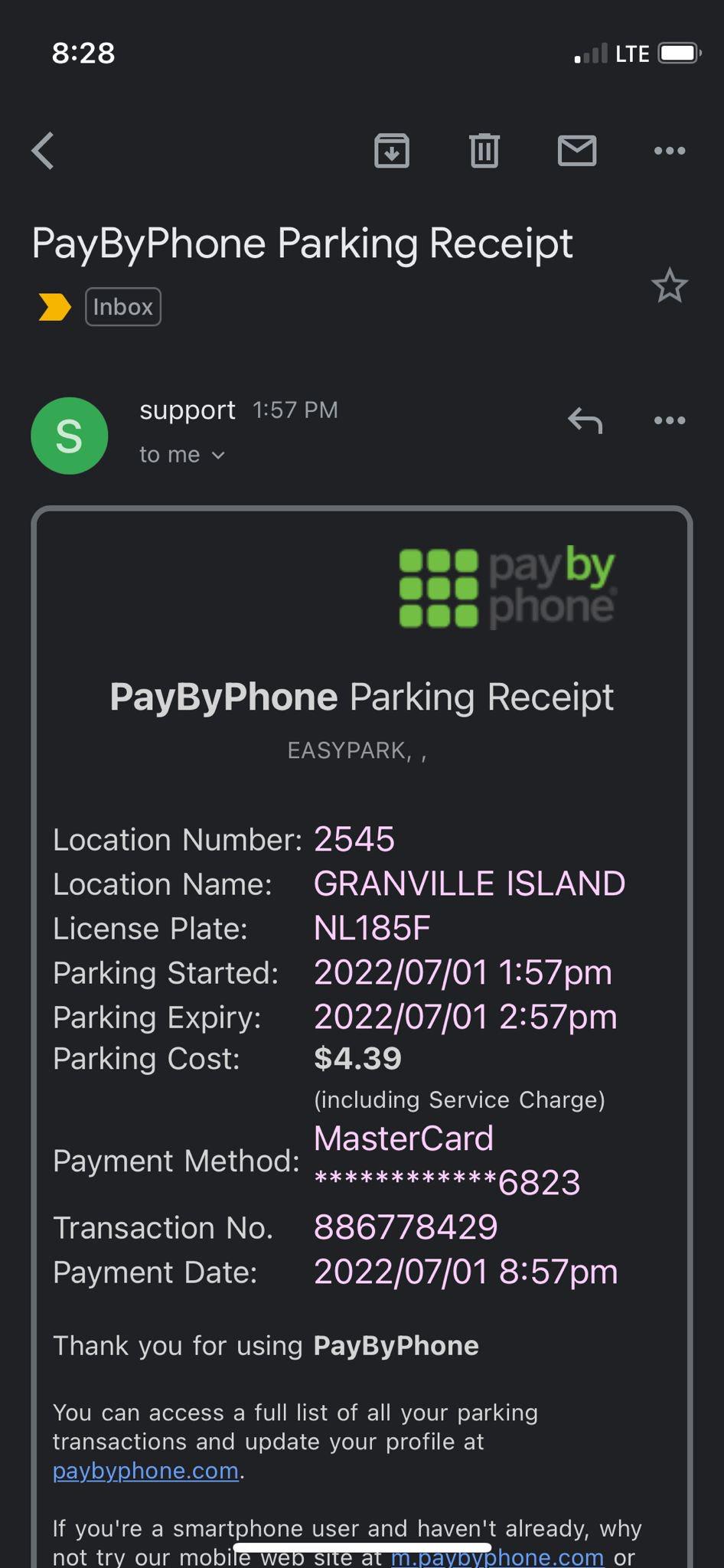
Task: Star the PayByPhone Parking Receipt email
Action: point(670,286)
